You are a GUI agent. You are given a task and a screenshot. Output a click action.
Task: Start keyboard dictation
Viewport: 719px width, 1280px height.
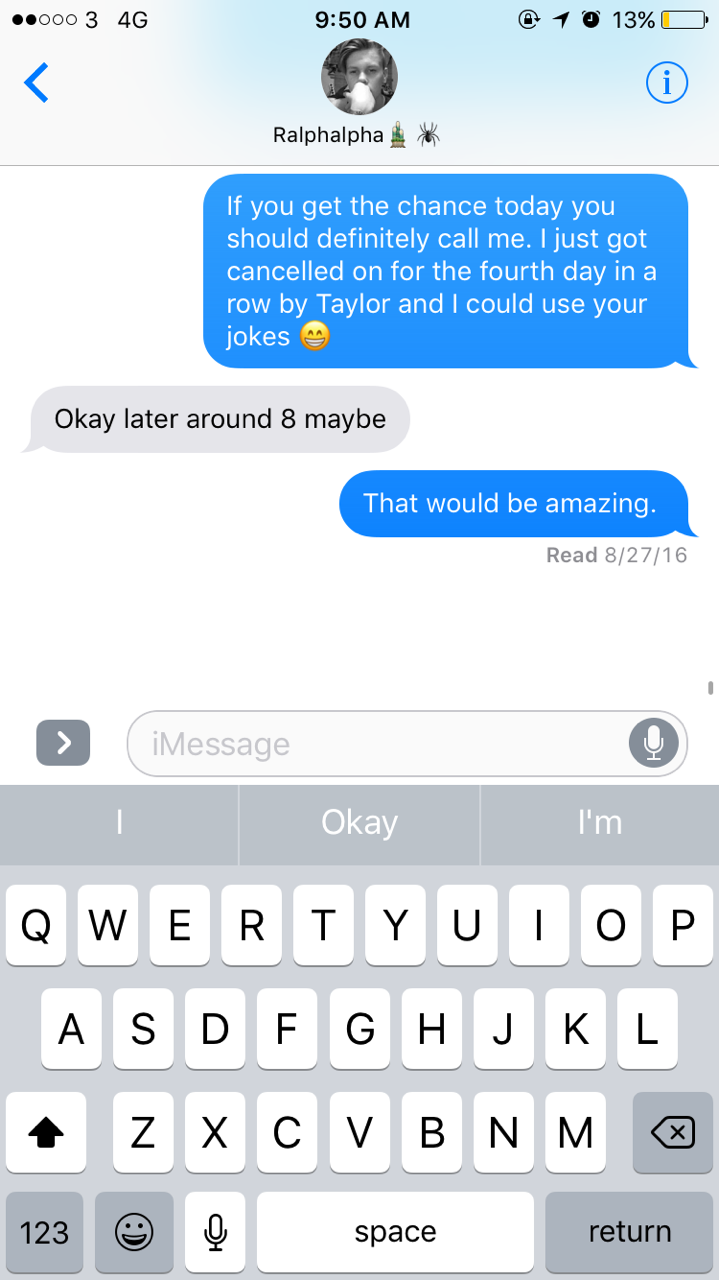coord(215,1232)
